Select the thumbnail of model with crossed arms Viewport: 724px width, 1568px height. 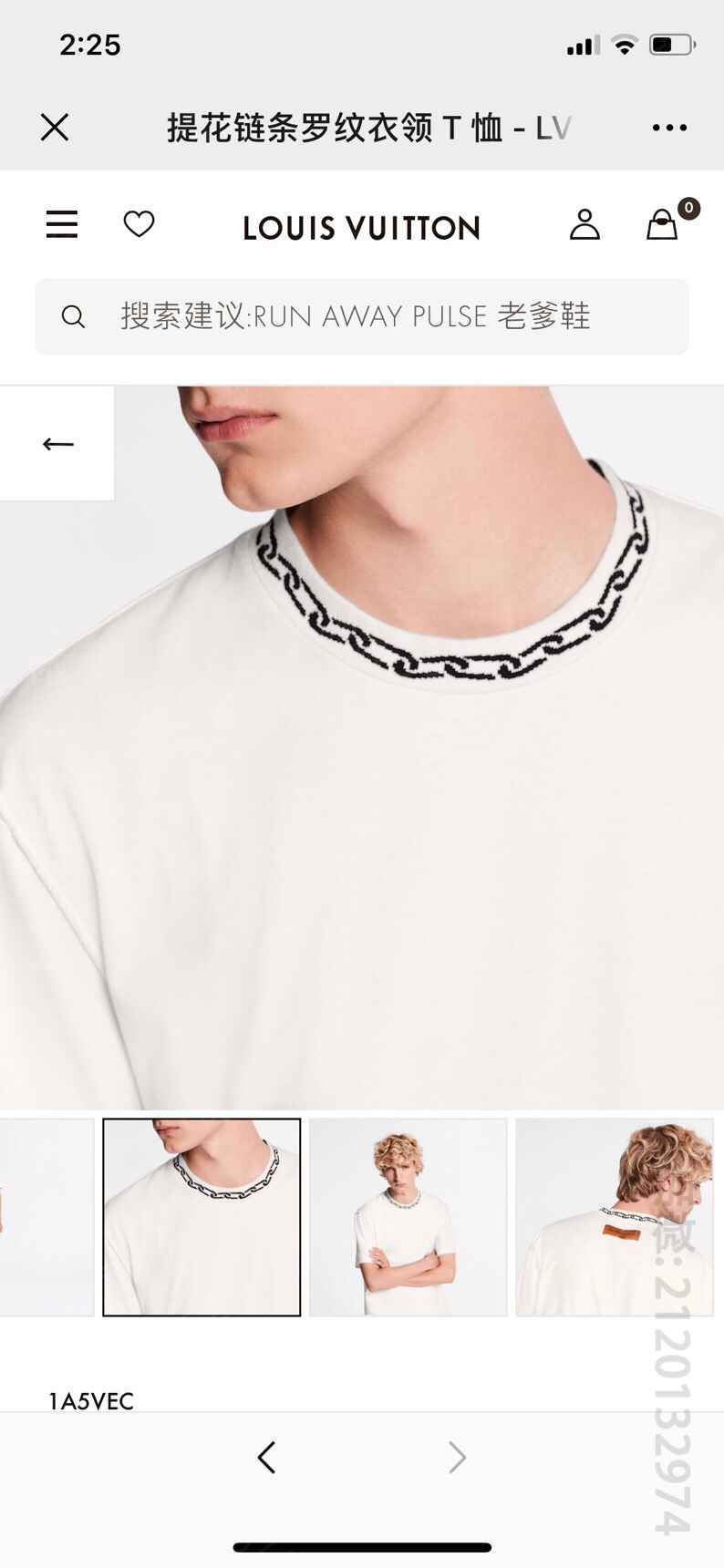[408, 1217]
